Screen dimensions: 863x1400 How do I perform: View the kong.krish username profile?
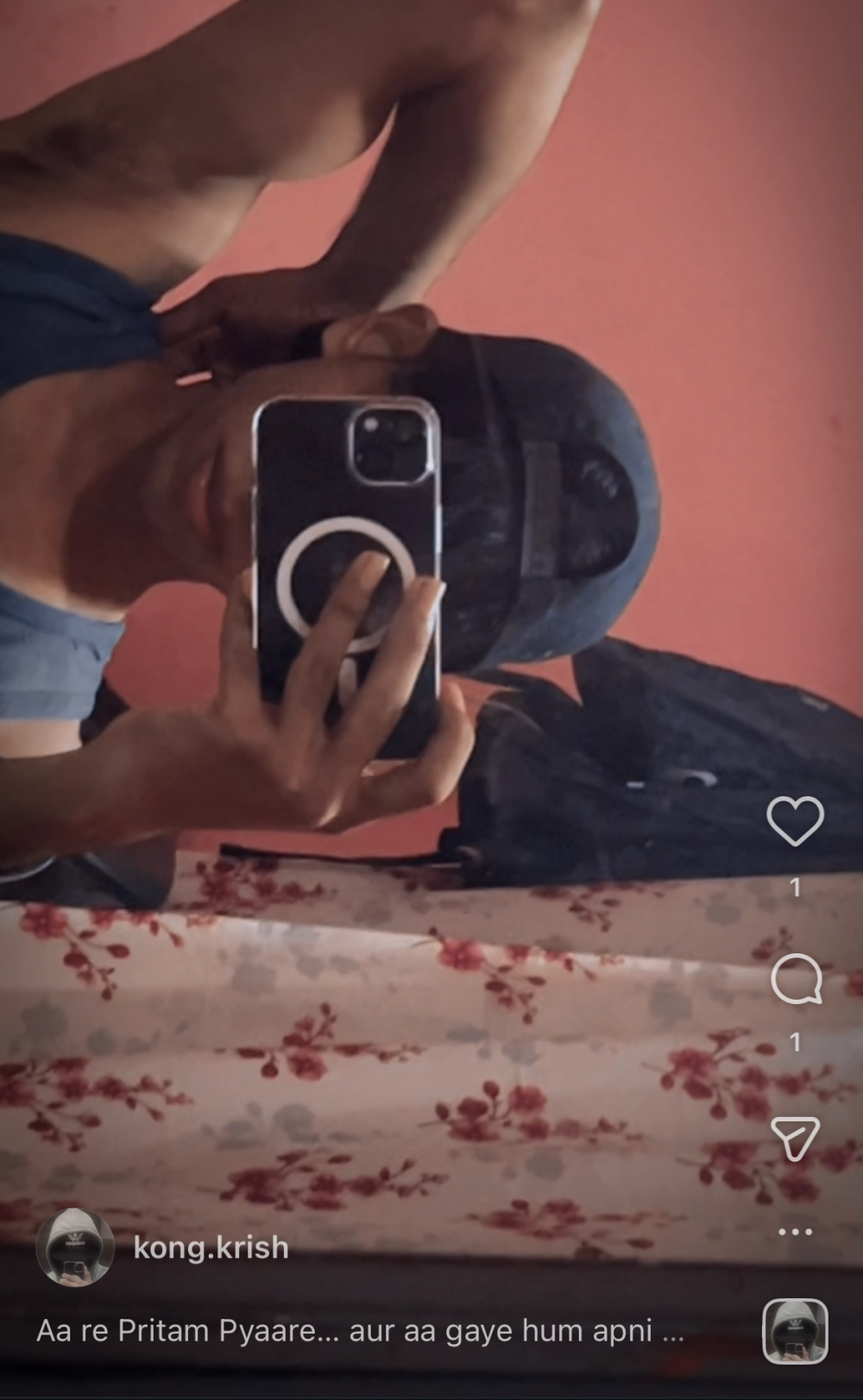tap(211, 1247)
